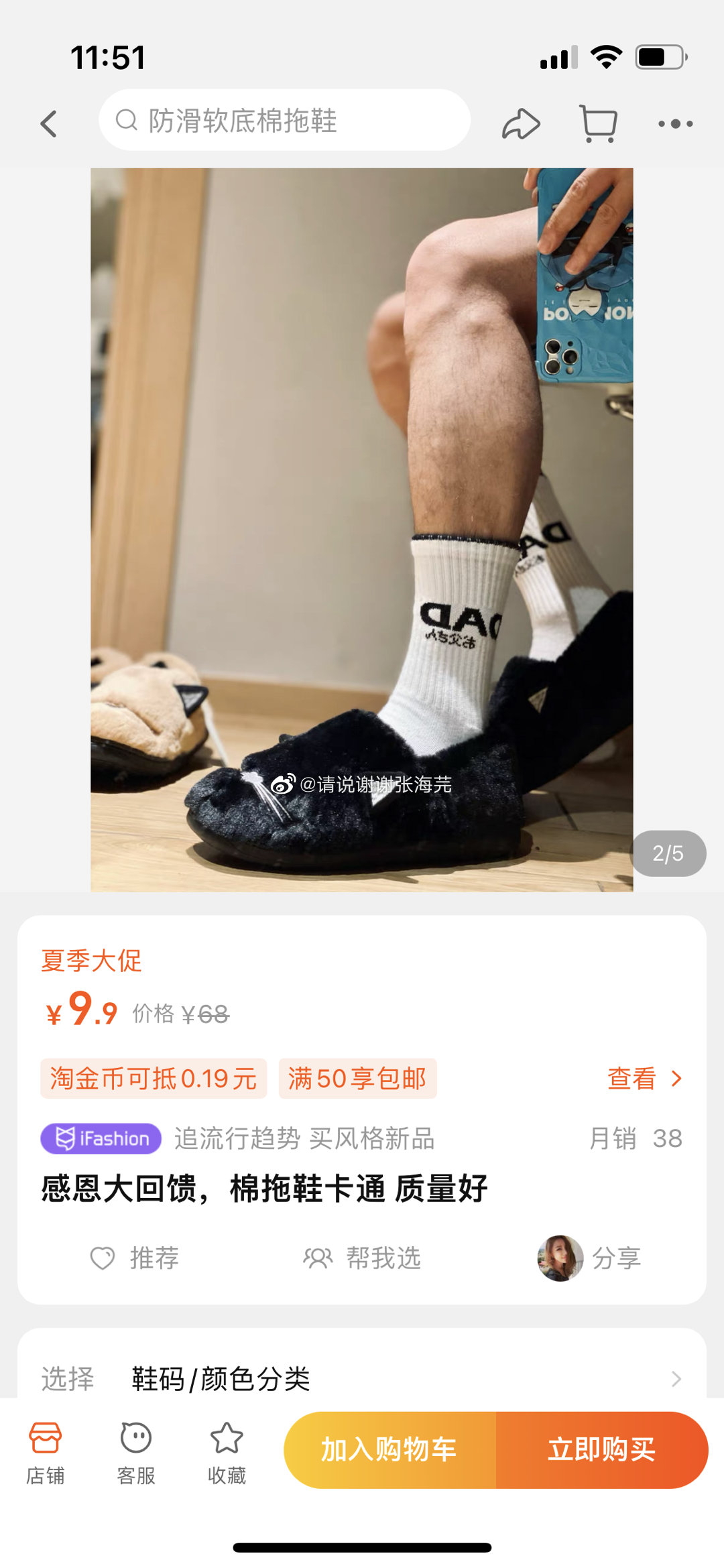Image resolution: width=724 pixels, height=1568 pixels.
Task: Open the shopping cart icon
Action: [x=598, y=124]
